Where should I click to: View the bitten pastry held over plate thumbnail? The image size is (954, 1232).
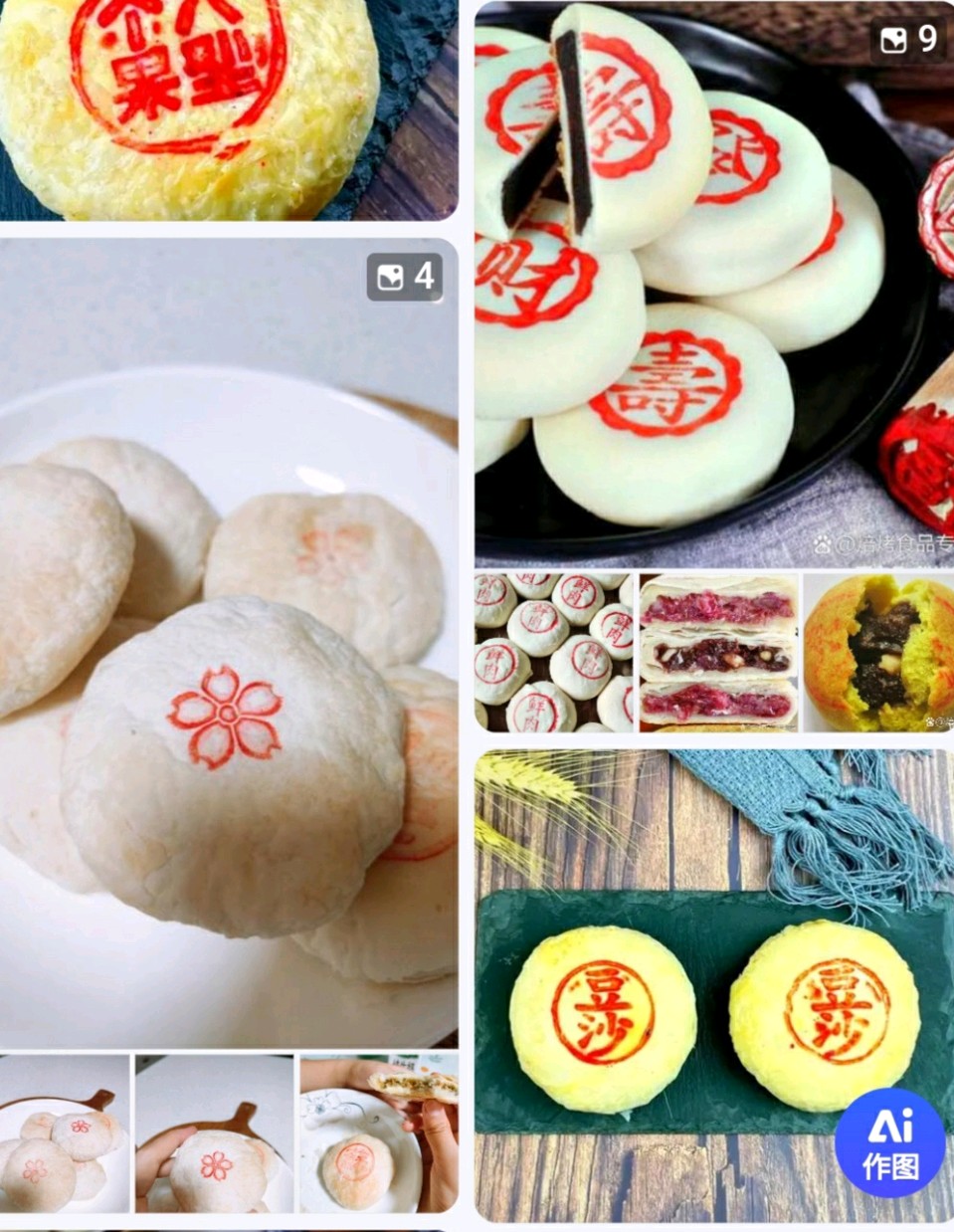click(379, 1134)
